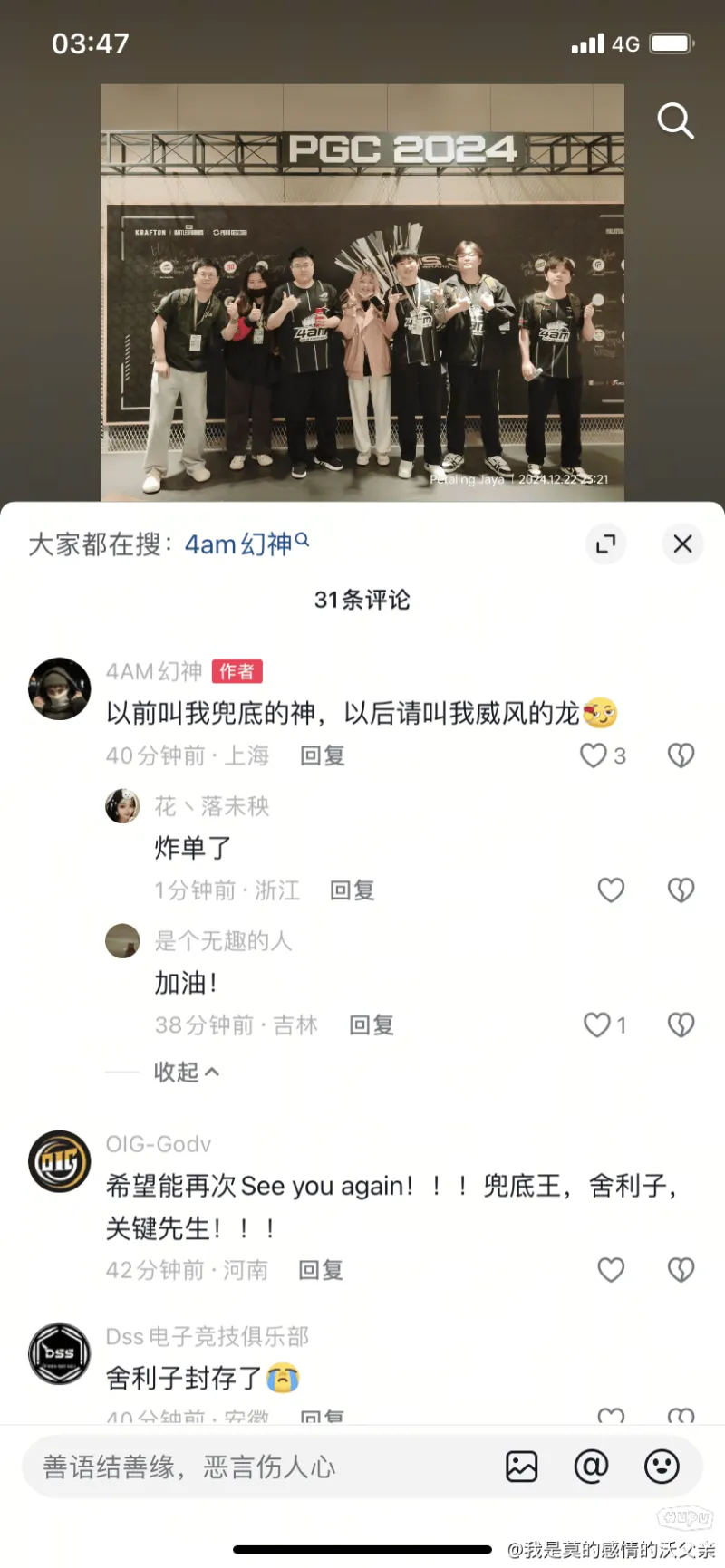Screen dimensions: 725x1568
Task: Like 4AM幻神's comment
Action: [594, 755]
